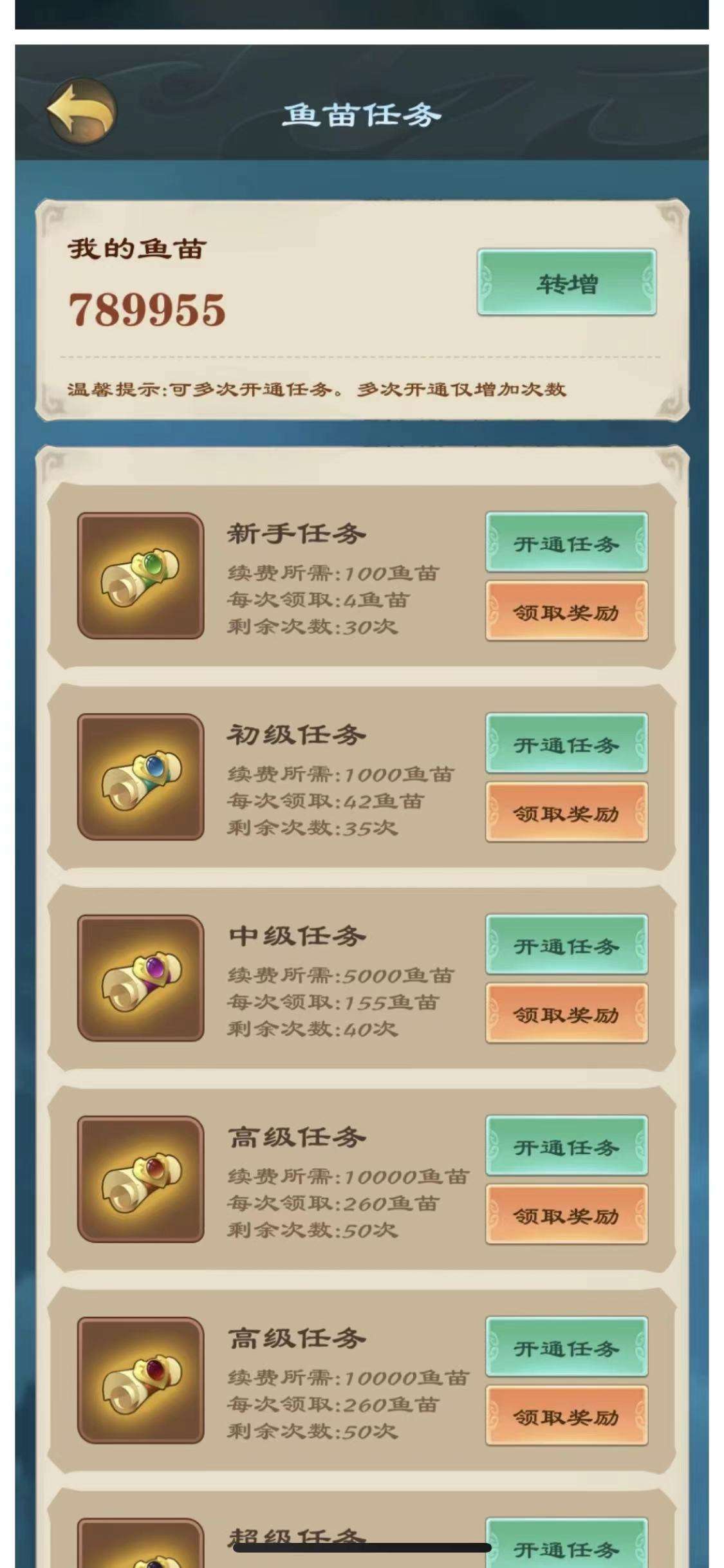The image size is (724, 1568).
Task: Claim 领取奖励 for 新手任务
Action: click(566, 611)
